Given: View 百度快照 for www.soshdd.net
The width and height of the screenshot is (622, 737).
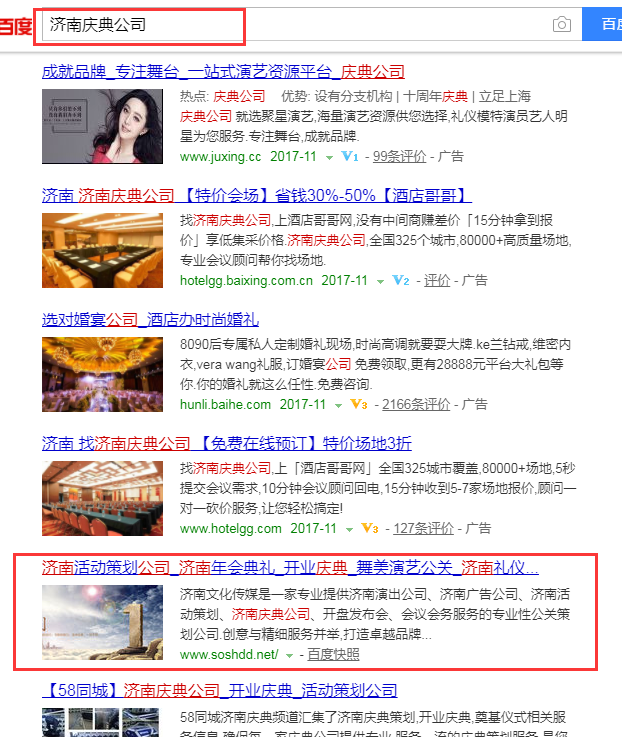Looking at the screenshot, I should coord(333,654).
